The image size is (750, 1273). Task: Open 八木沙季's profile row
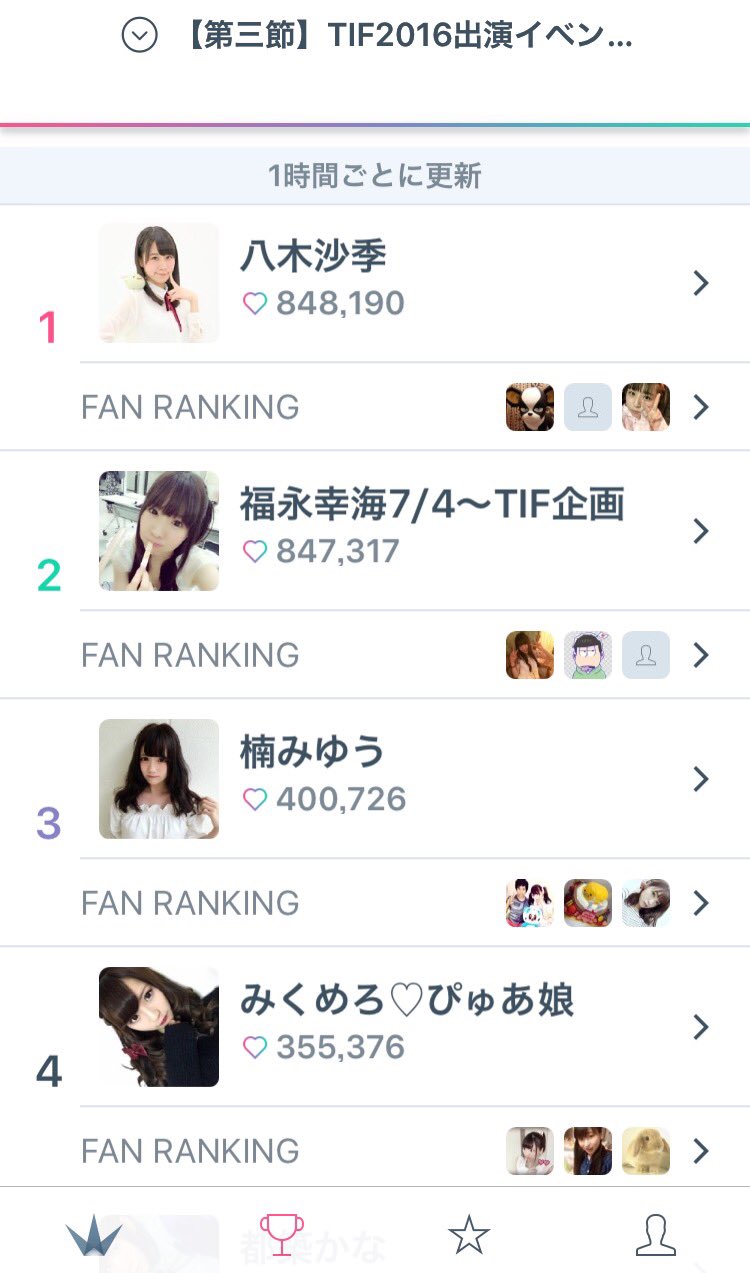(x=415, y=283)
